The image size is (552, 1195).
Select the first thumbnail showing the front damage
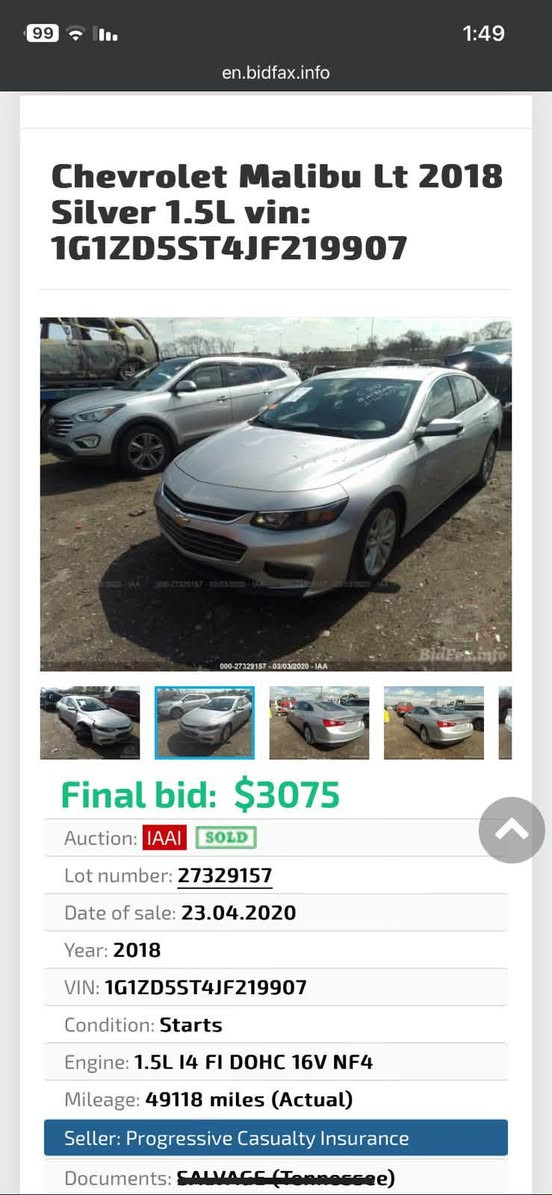(x=90, y=722)
